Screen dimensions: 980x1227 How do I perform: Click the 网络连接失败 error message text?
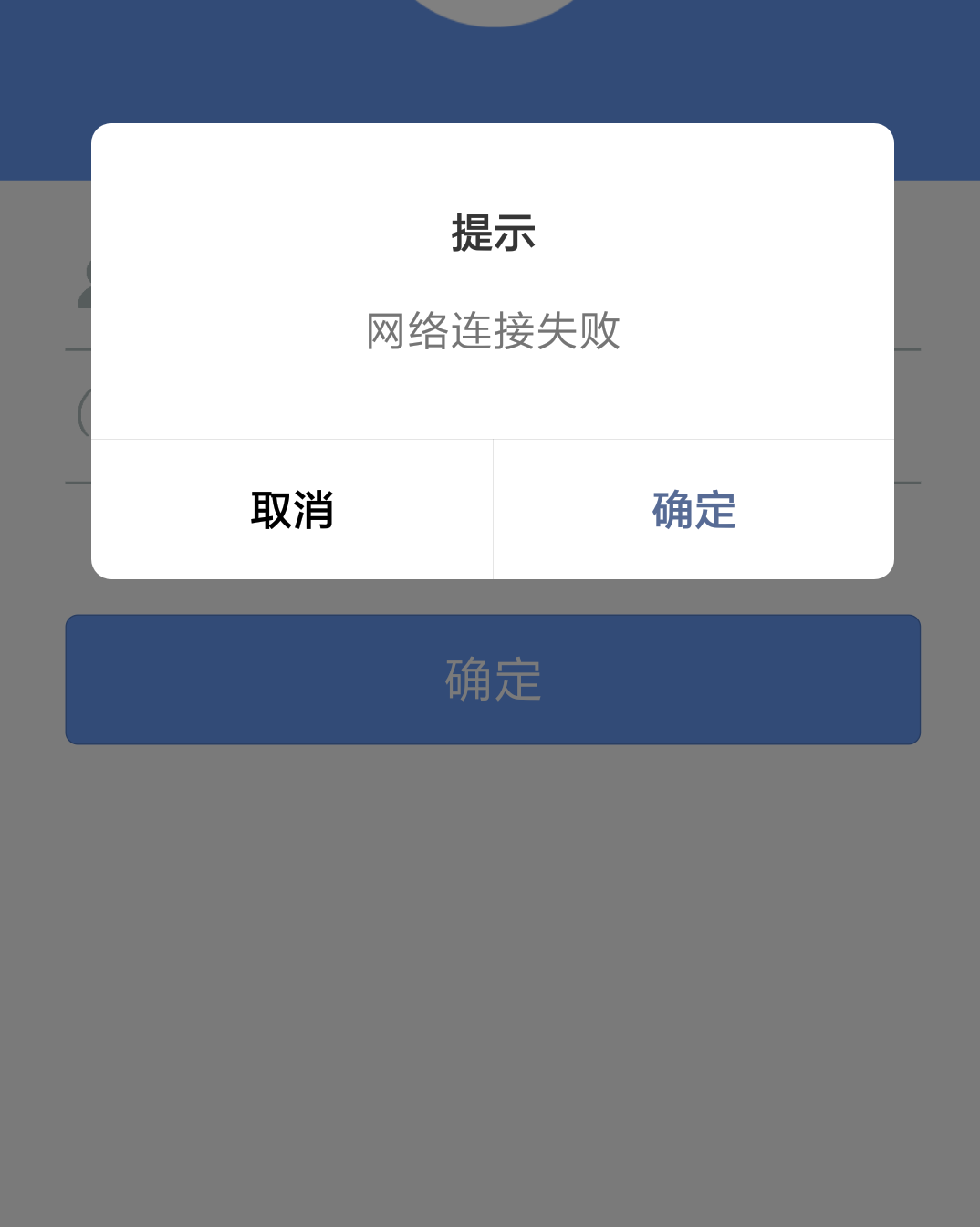[493, 332]
